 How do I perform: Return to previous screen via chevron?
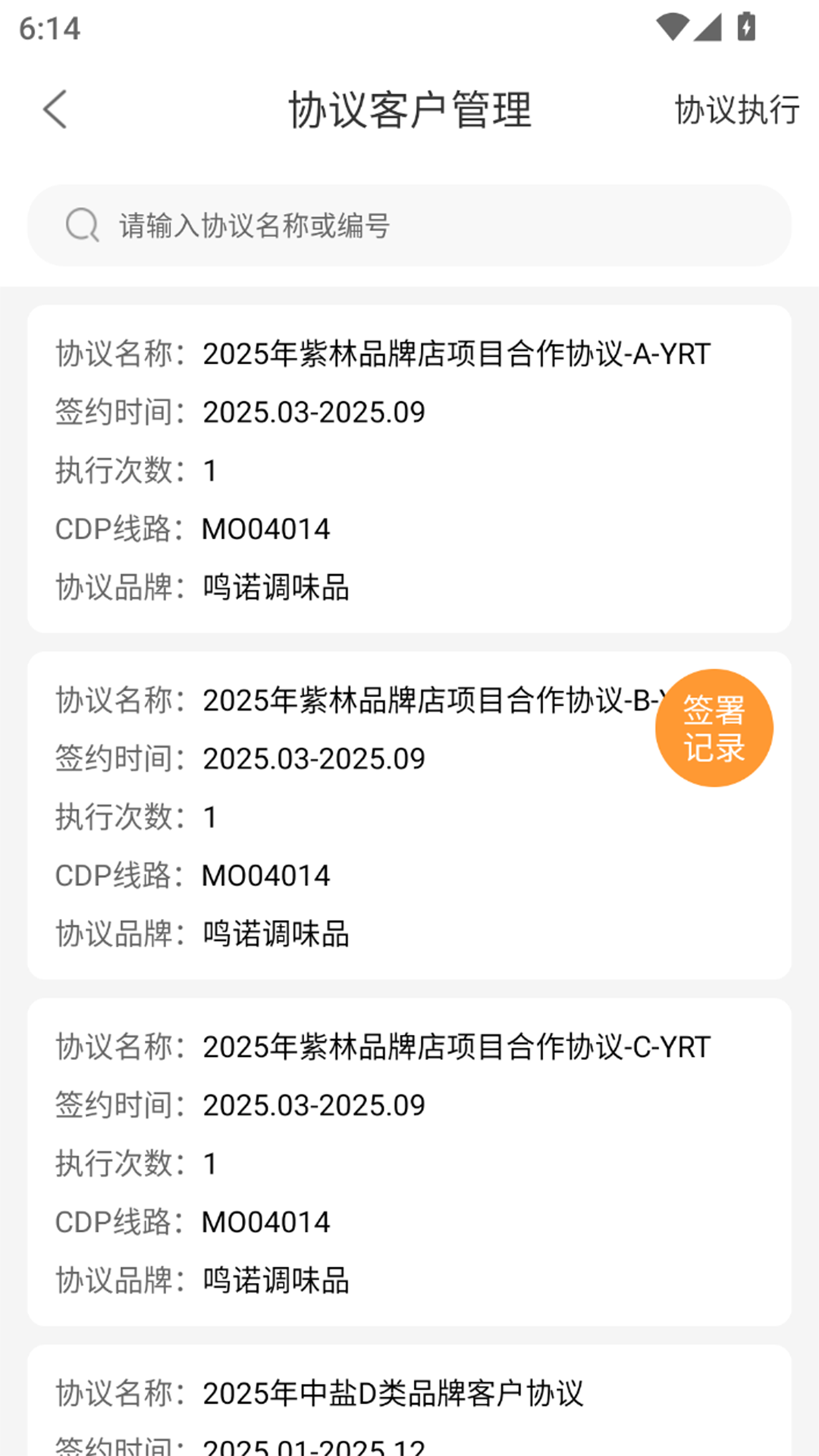coord(55,108)
